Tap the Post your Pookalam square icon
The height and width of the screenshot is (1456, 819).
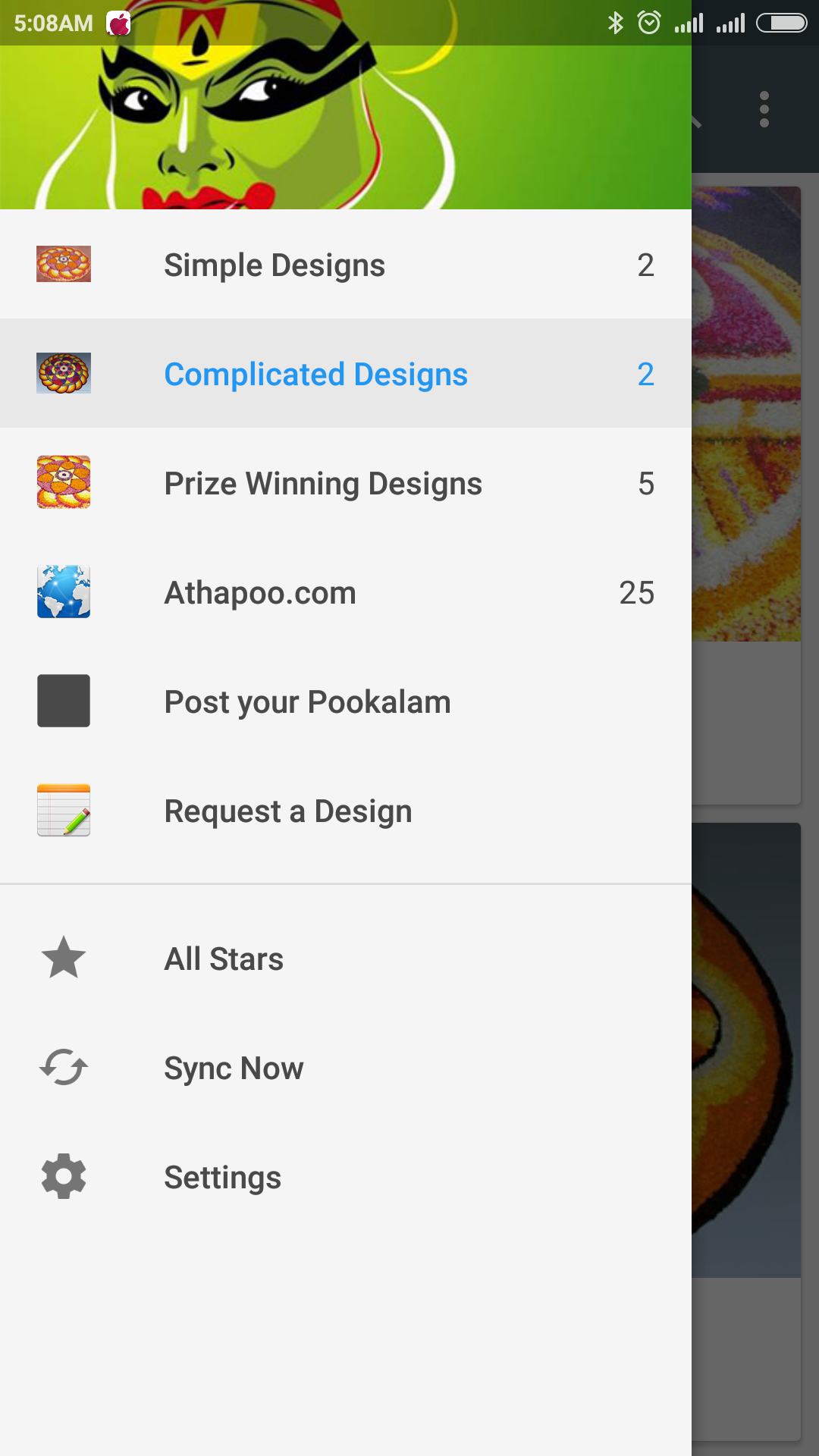pos(63,701)
